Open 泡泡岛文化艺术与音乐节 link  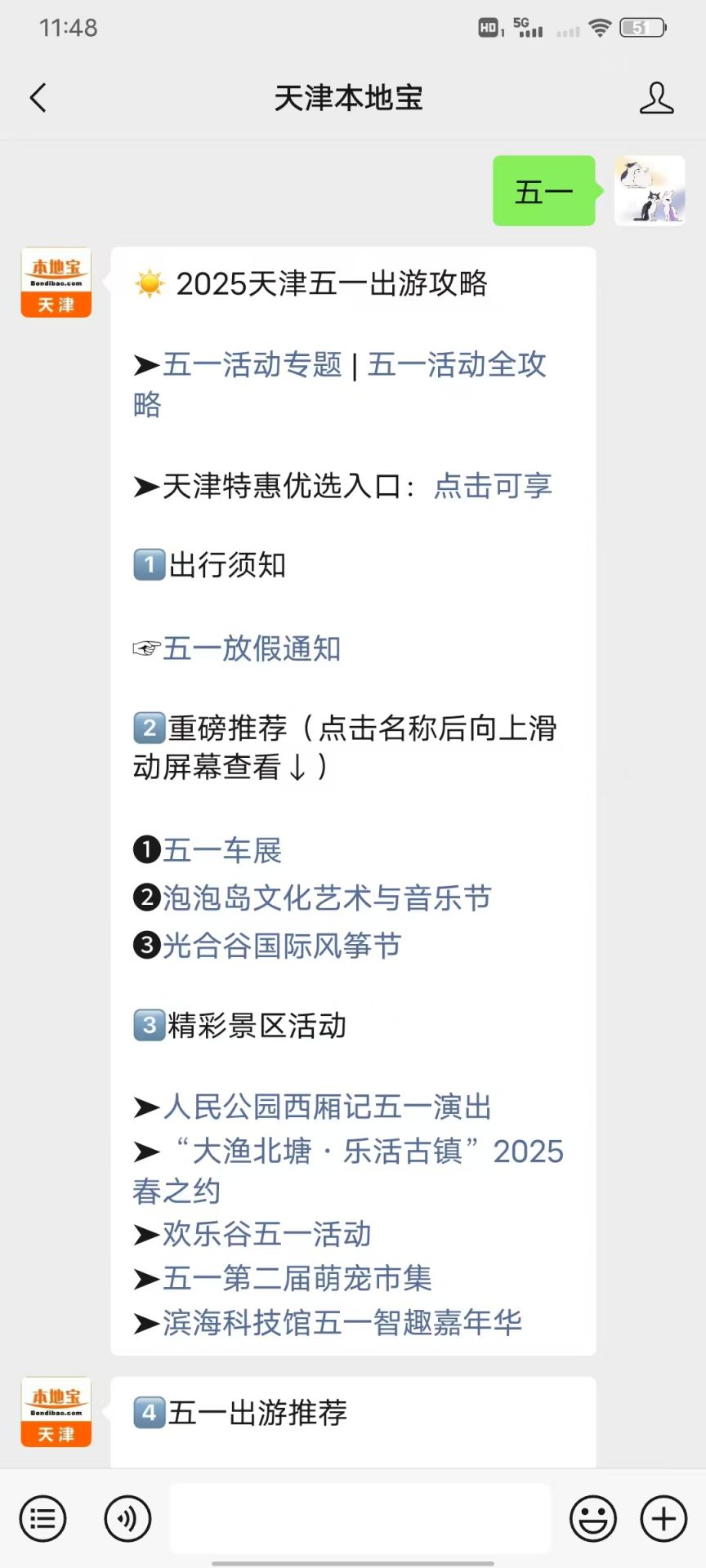327,898
